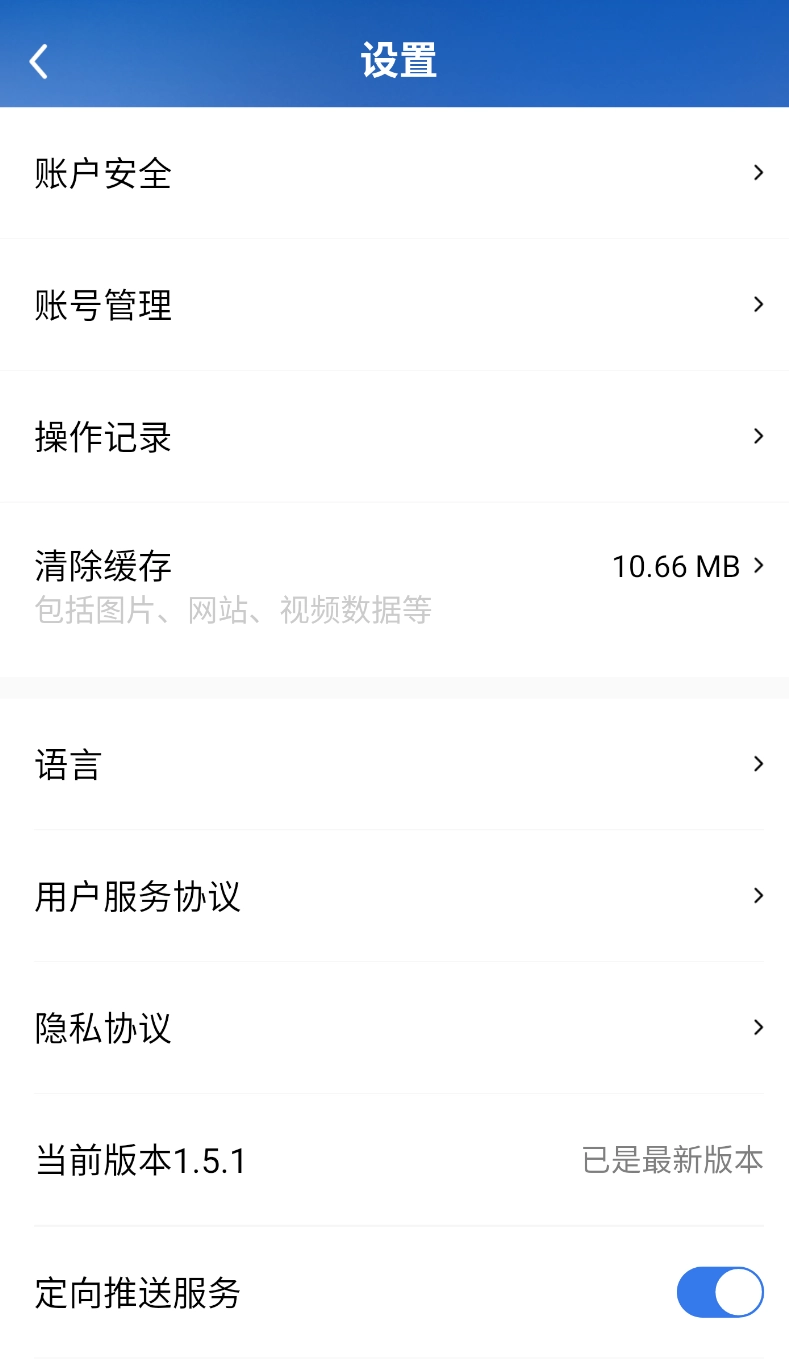Open 账户安全 settings

pyautogui.click(x=394, y=173)
